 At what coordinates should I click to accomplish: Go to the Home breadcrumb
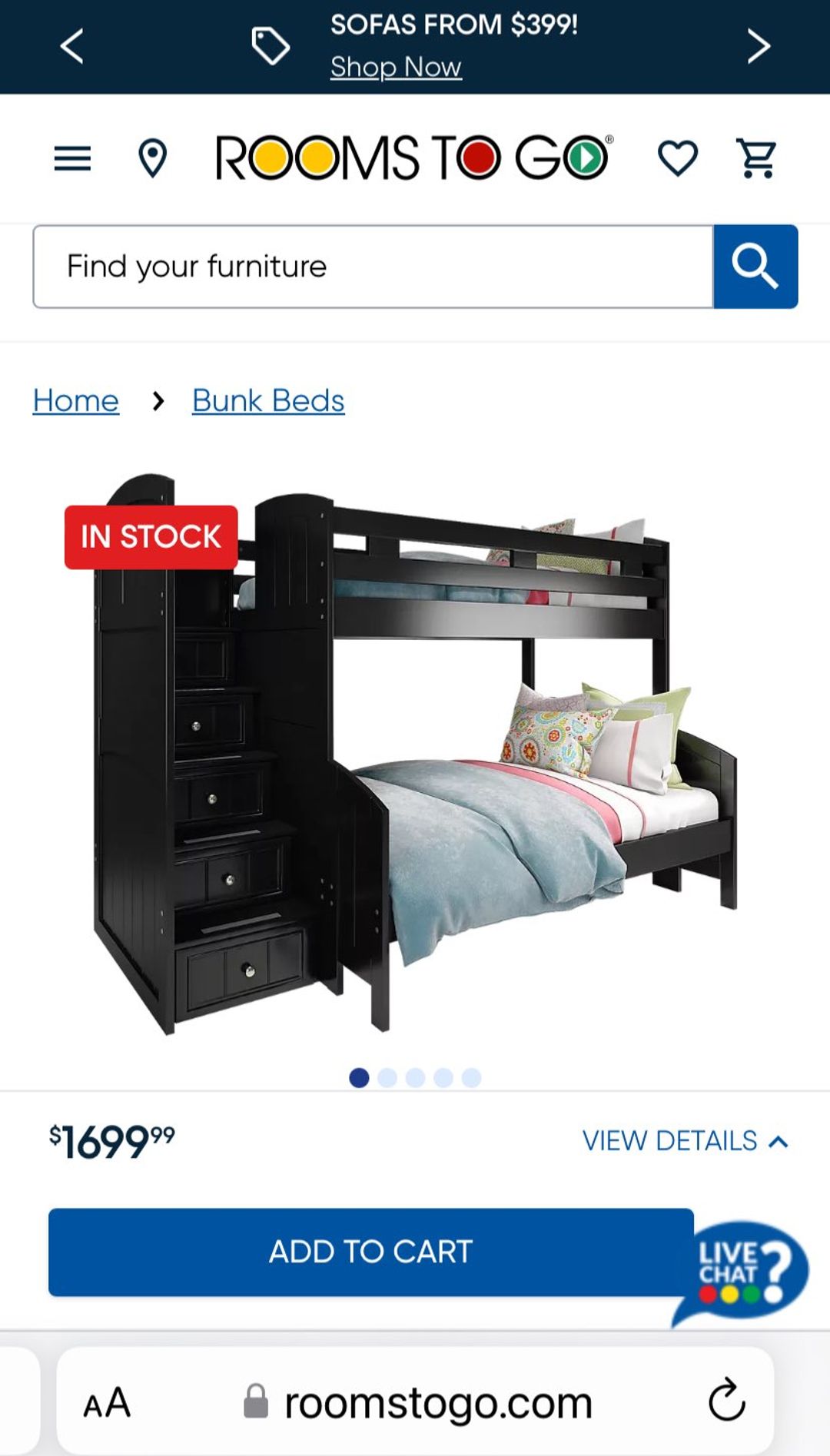click(x=76, y=401)
